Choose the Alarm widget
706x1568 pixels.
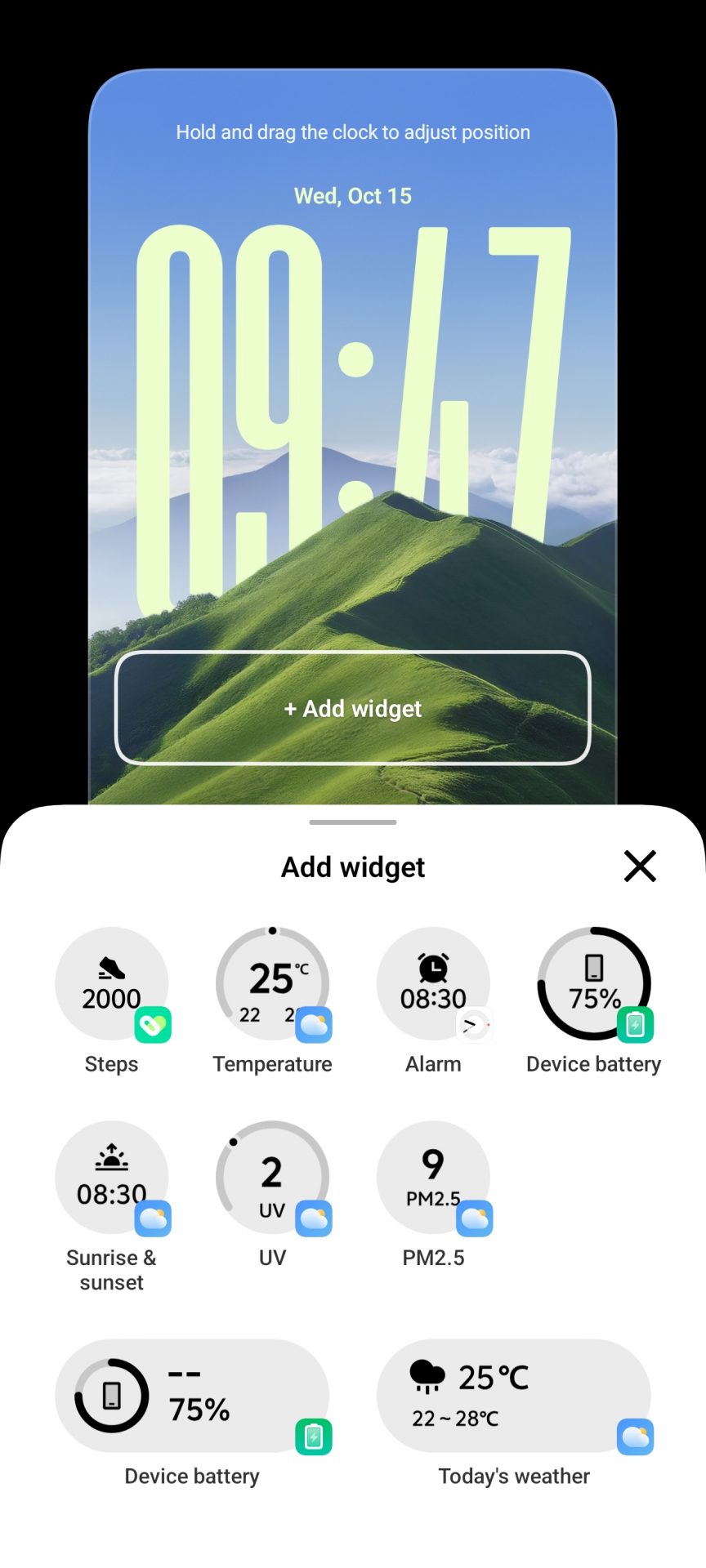tap(433, 983)
